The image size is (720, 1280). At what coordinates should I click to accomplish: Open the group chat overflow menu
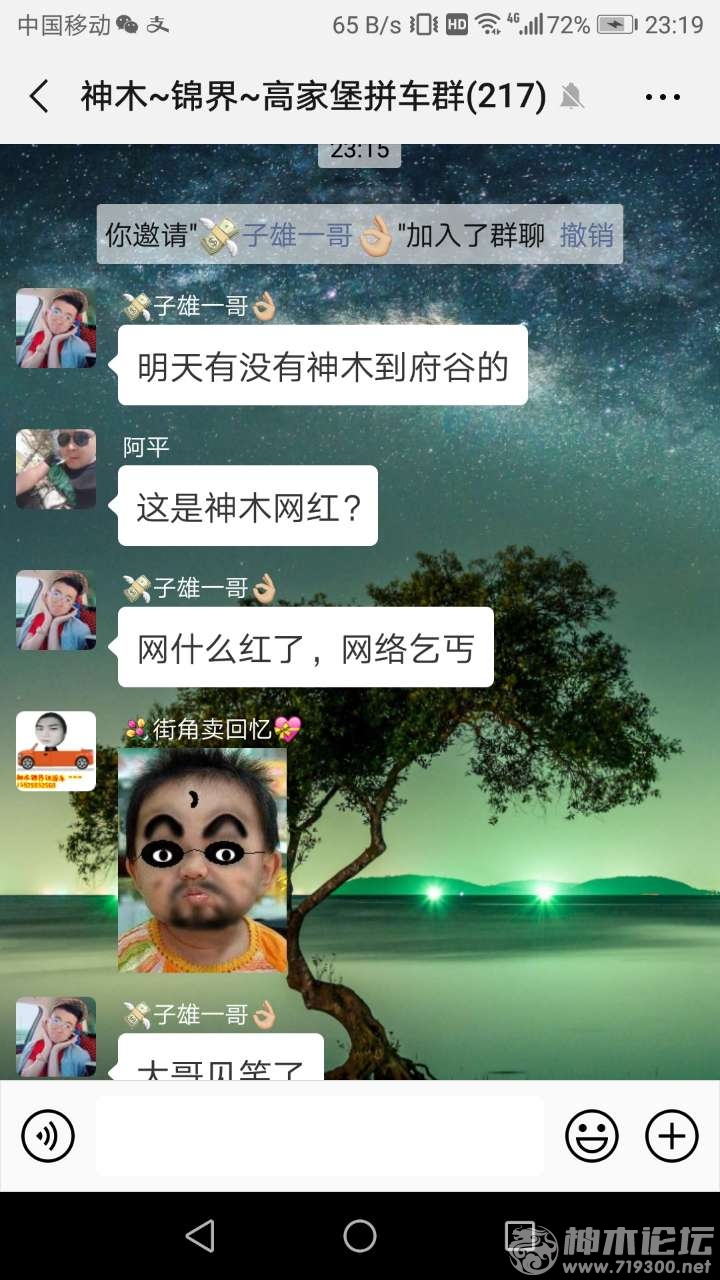click(x=662, y=97)
